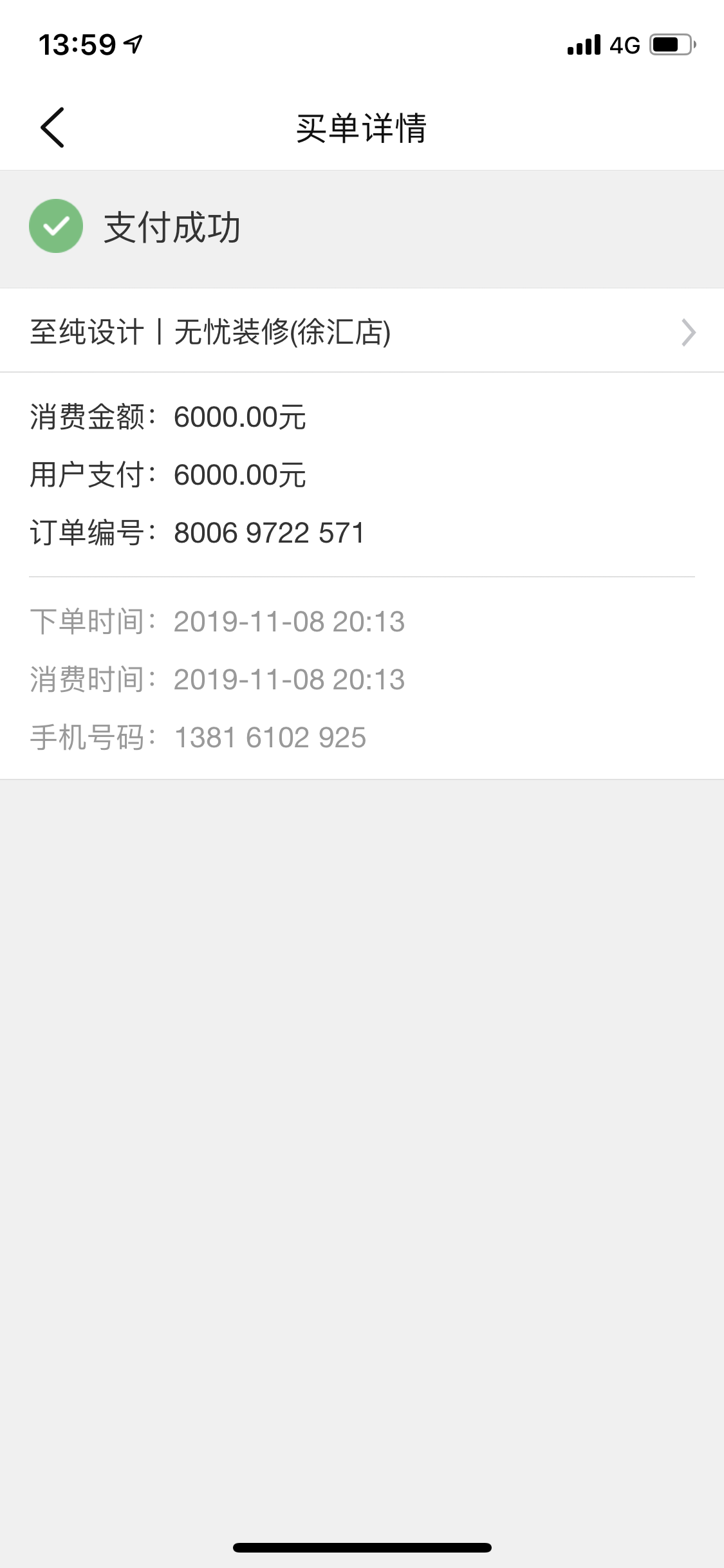Go back from the 买单详情 page

(x=53, y=127)
